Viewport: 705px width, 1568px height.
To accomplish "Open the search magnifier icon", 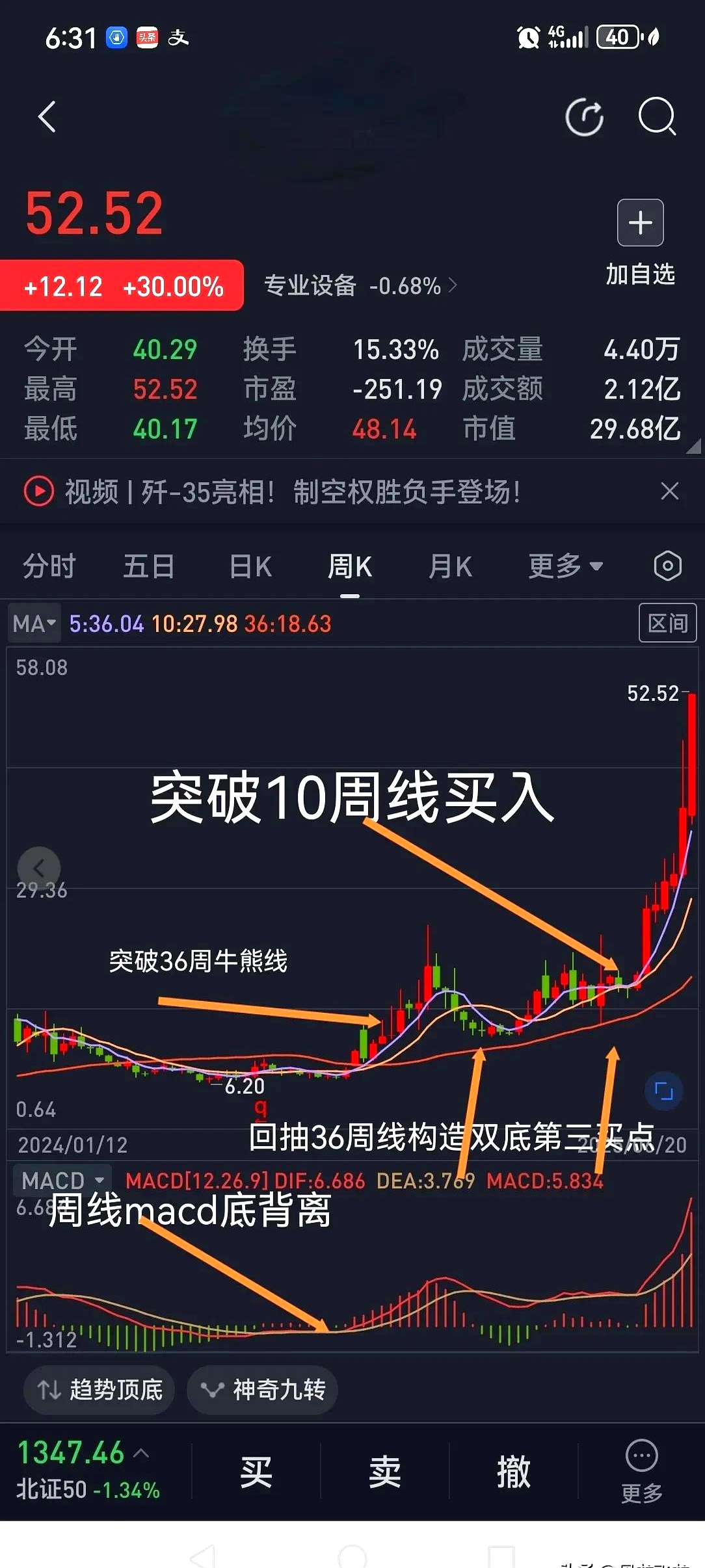I will [x=657, y=117].
